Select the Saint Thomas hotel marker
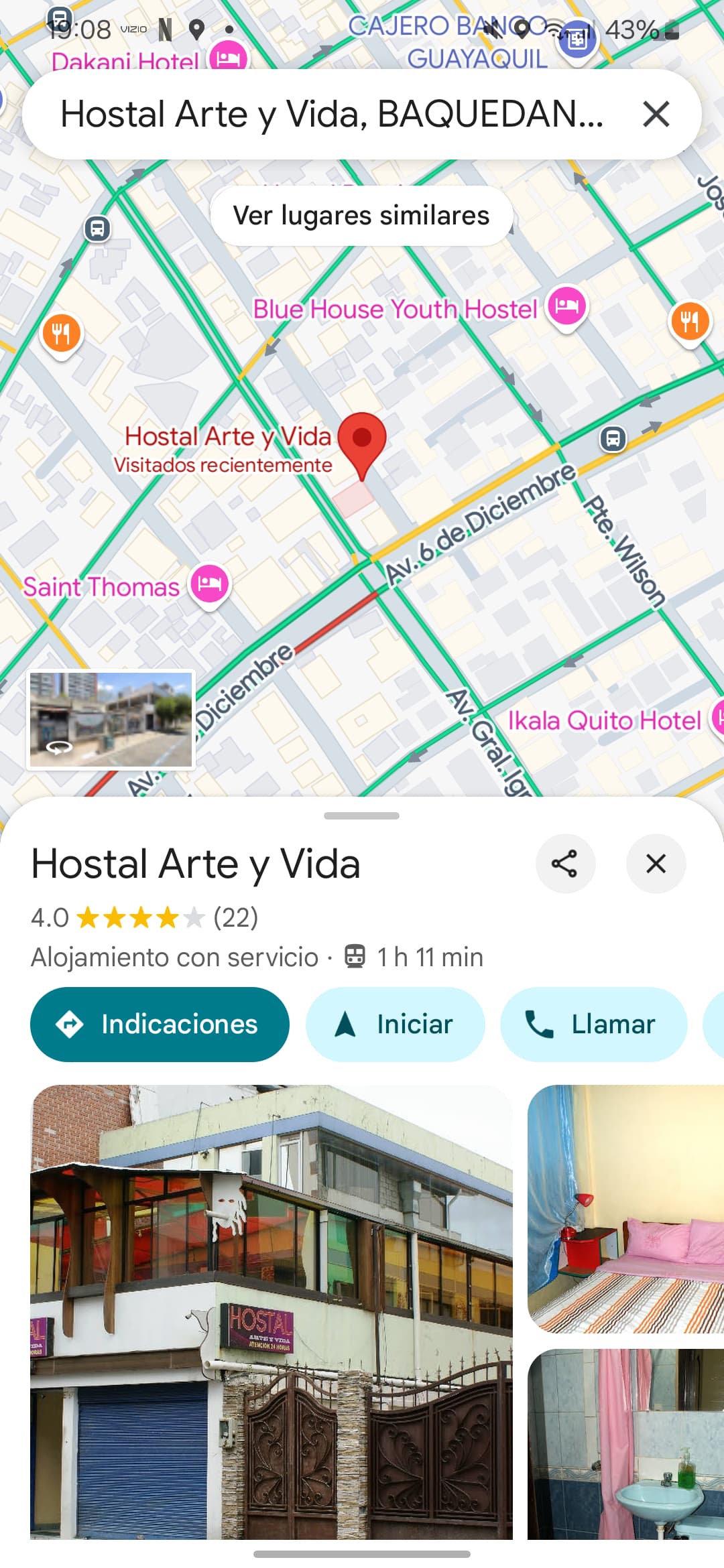 point(210,584)
